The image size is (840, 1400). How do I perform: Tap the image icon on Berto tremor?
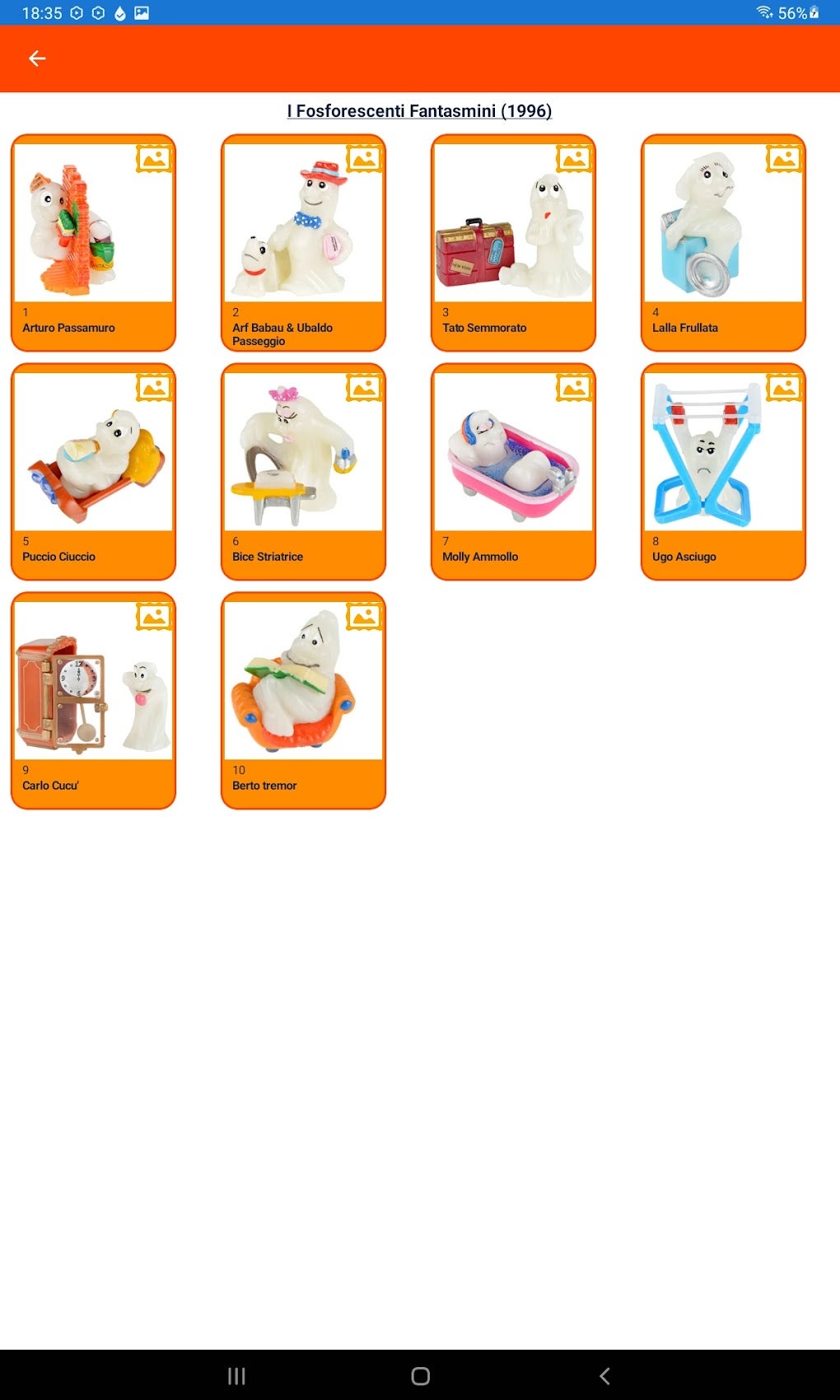coord(364,616)
